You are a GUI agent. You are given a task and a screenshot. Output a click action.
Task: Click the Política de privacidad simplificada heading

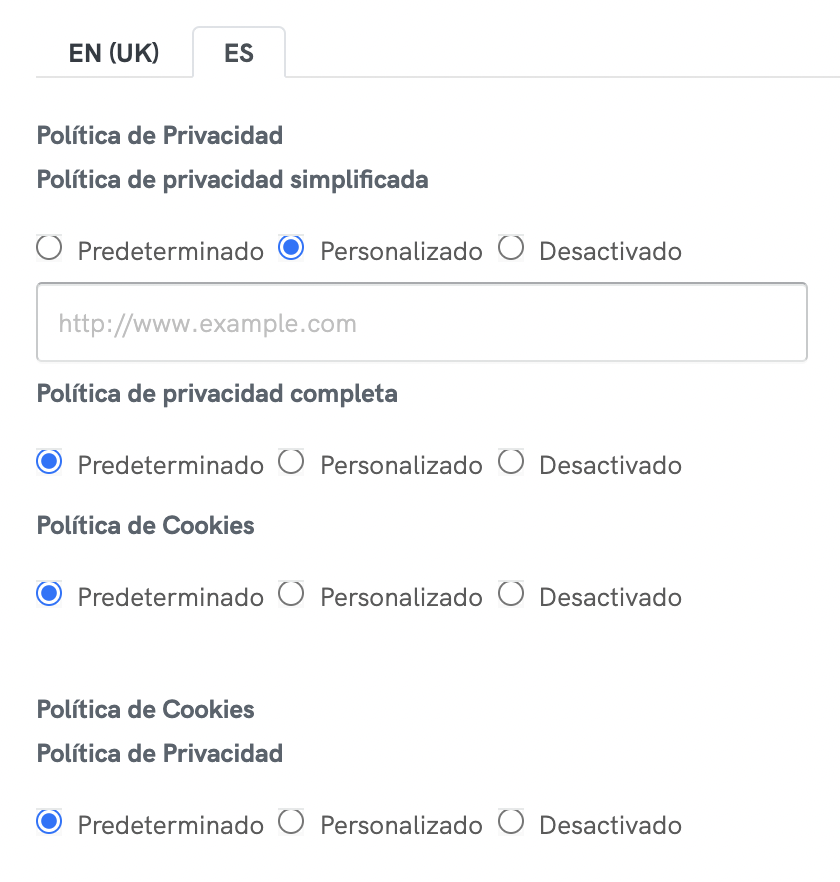coord(232,180)
